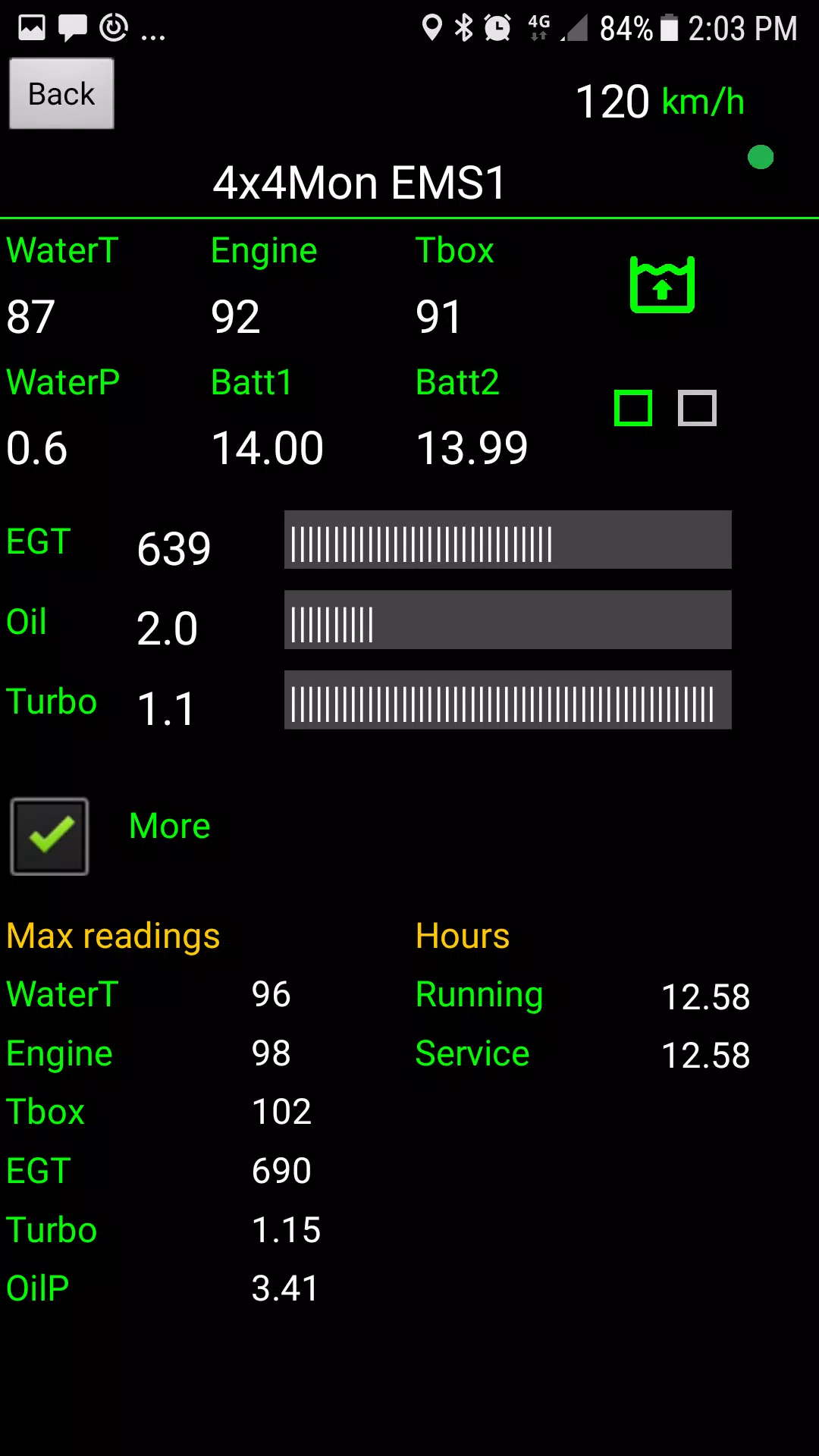Tap the Back button
The image size is (819, 1456).
point(61,94)
